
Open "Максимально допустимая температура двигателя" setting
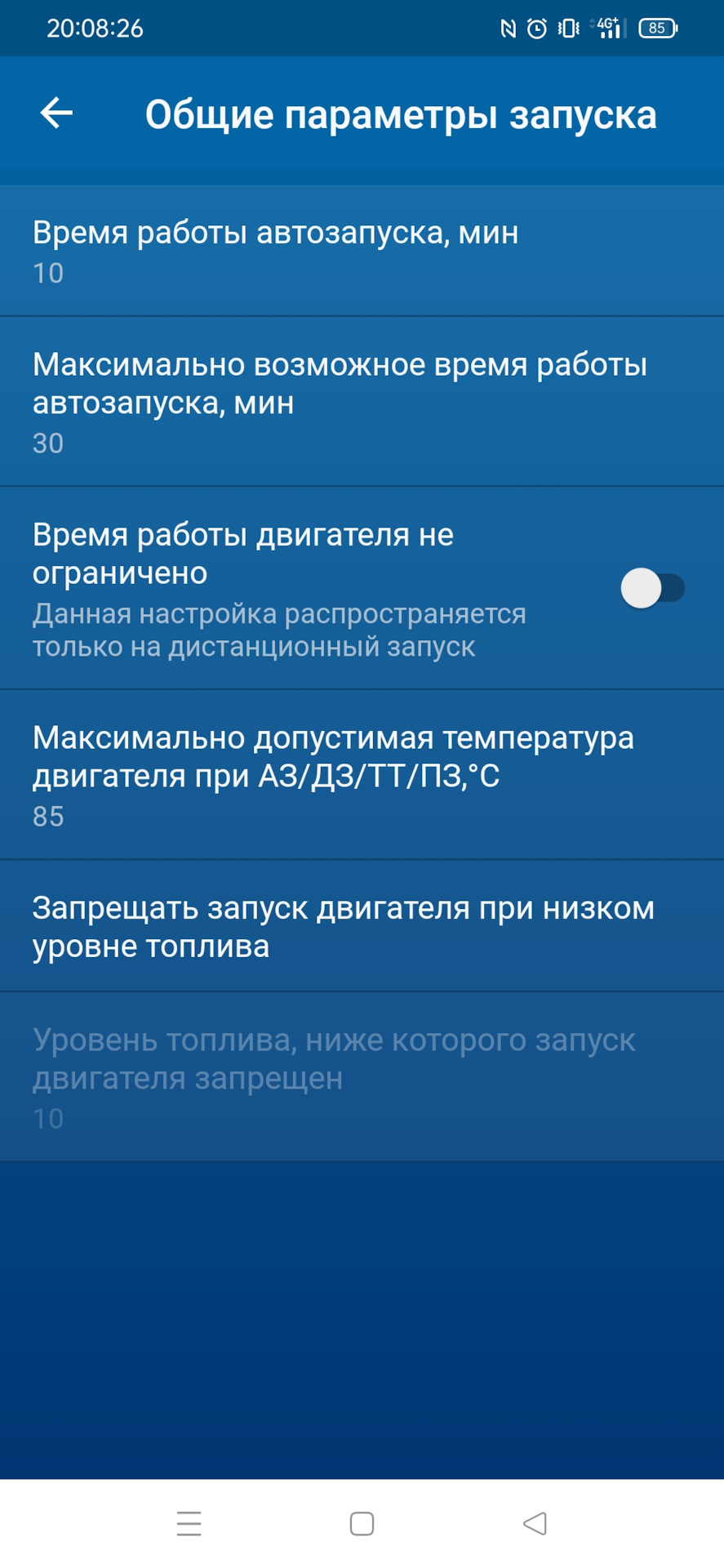tap(362, 775)
